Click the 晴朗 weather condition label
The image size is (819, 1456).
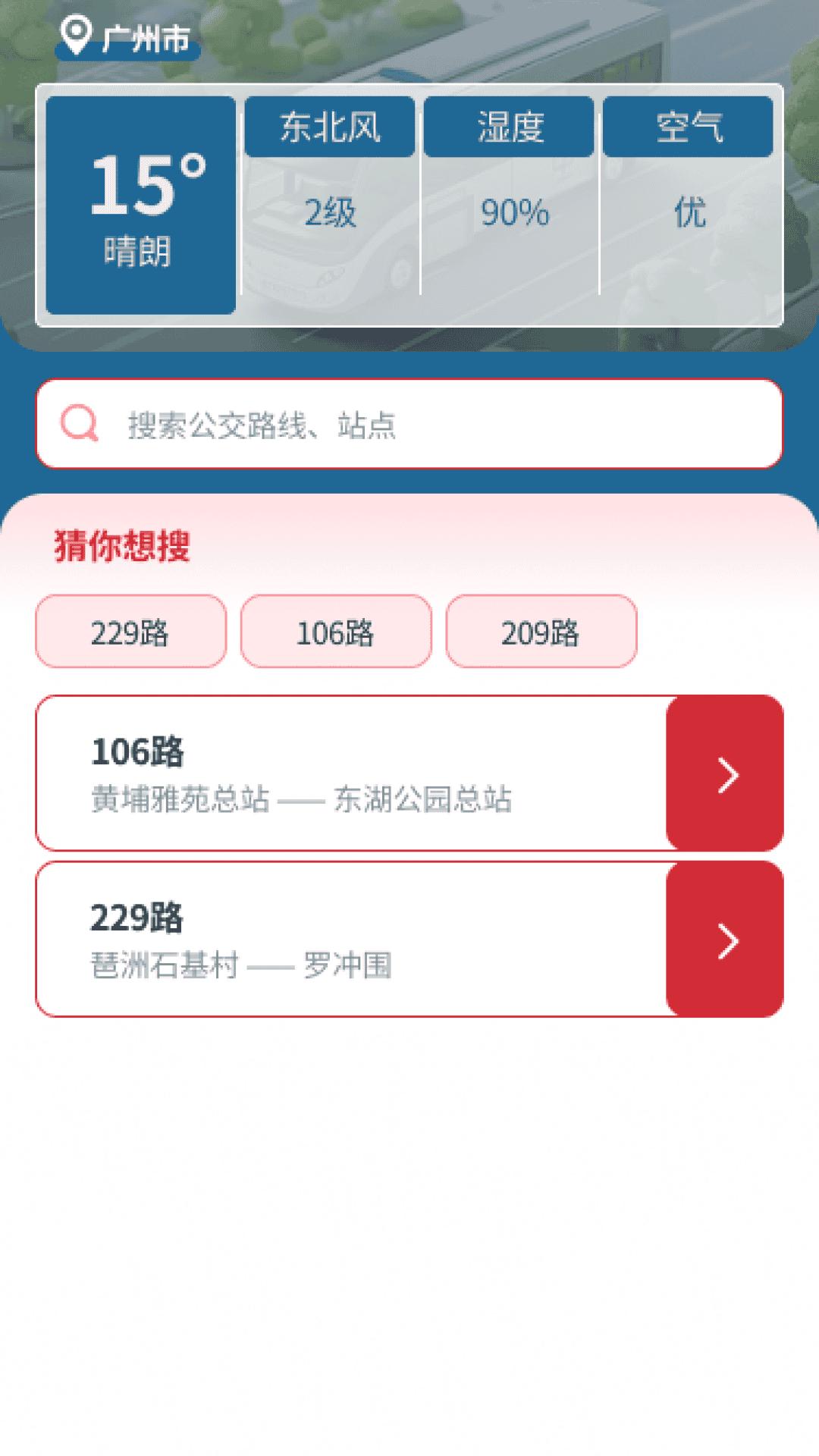pos(139,250)
